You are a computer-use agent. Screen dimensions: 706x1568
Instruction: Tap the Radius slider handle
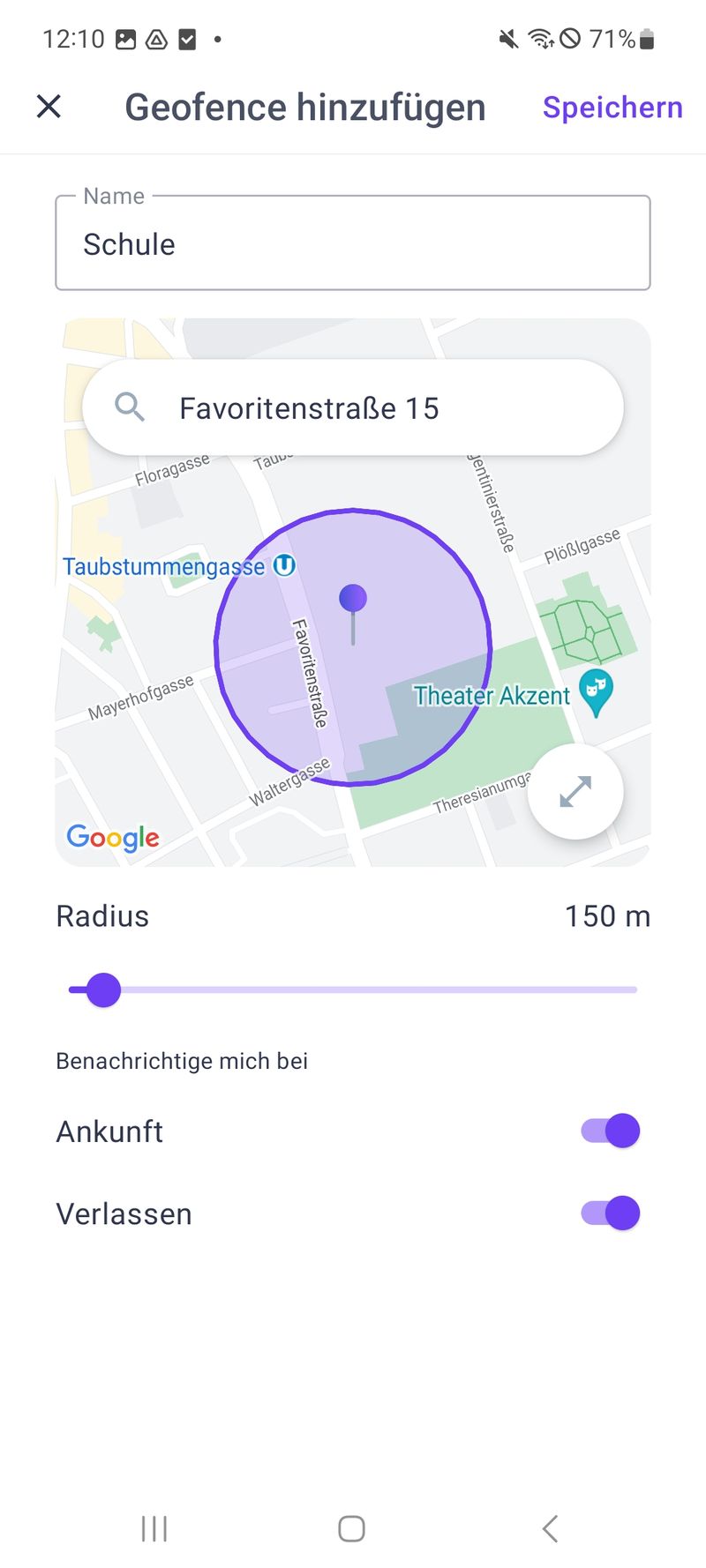(103, 989)
